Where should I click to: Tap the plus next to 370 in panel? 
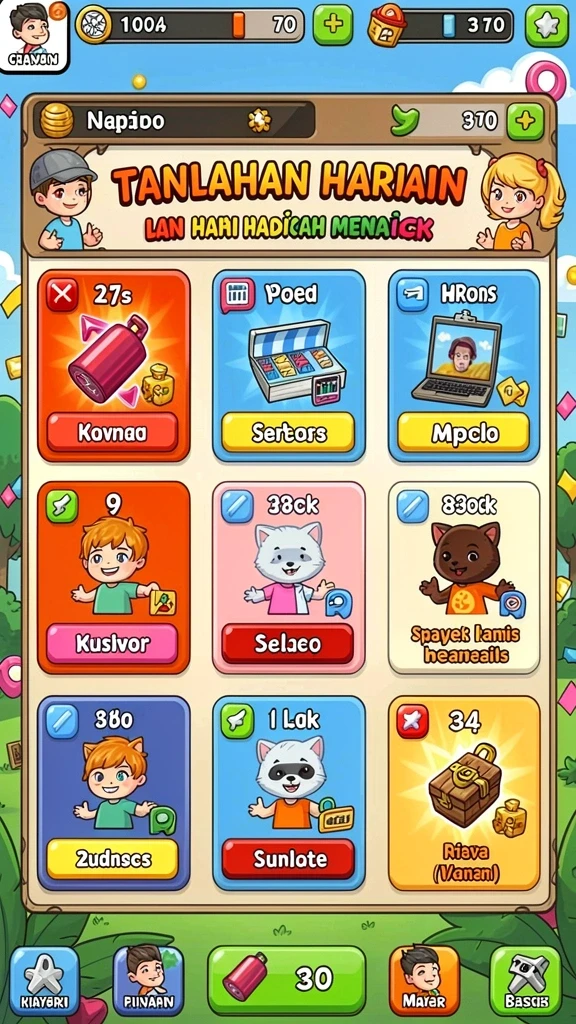click(525, 121)
